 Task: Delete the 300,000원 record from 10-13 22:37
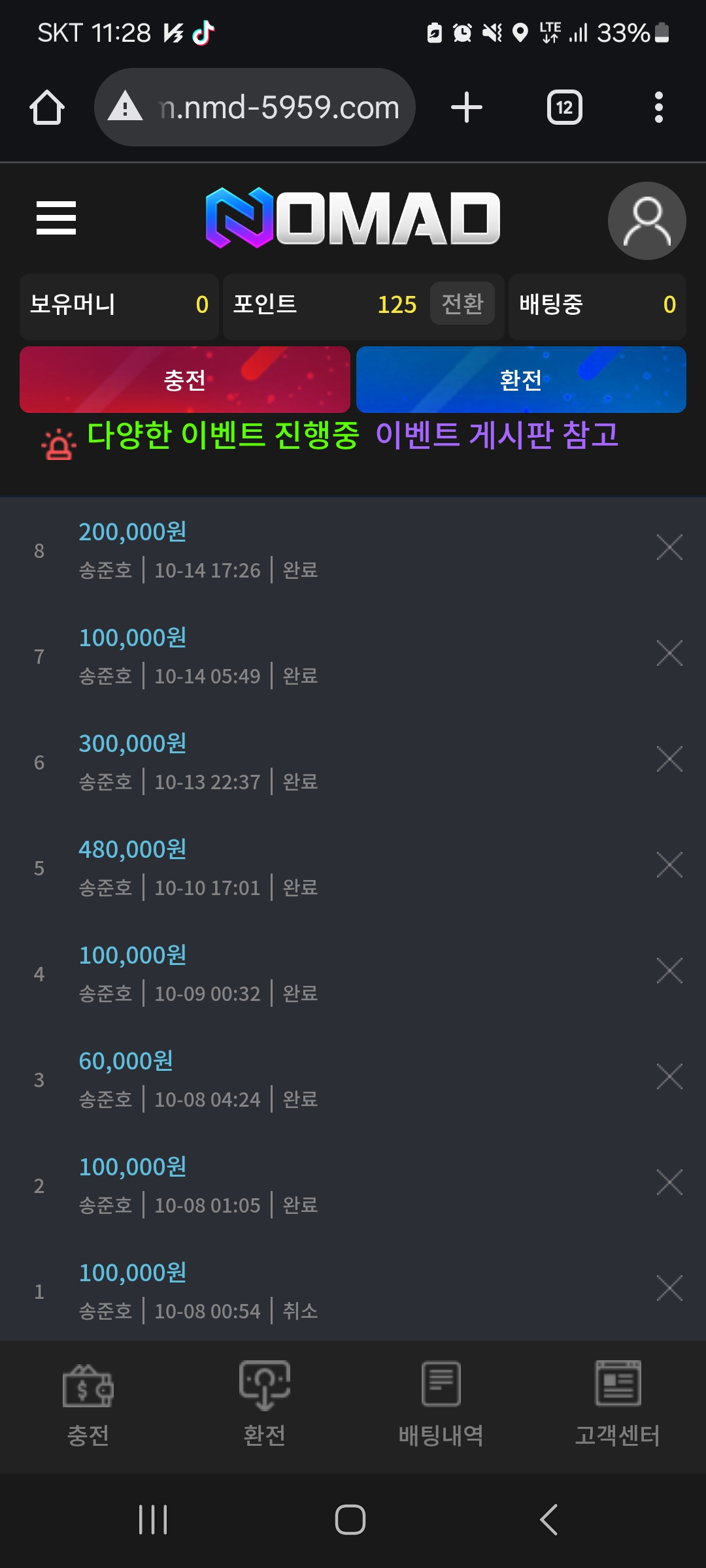(x=669, y=759)
